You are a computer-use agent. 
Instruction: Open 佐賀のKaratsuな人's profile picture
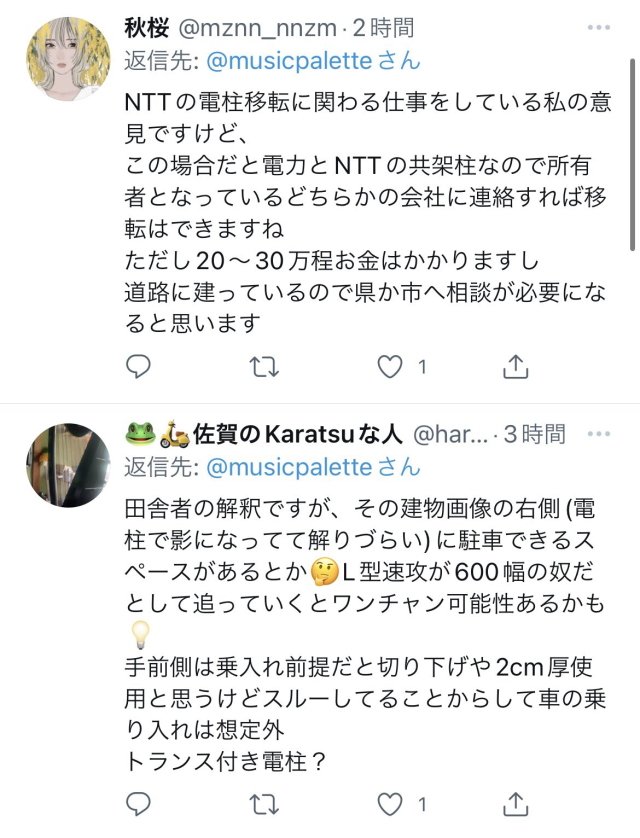tap(67, 465)
